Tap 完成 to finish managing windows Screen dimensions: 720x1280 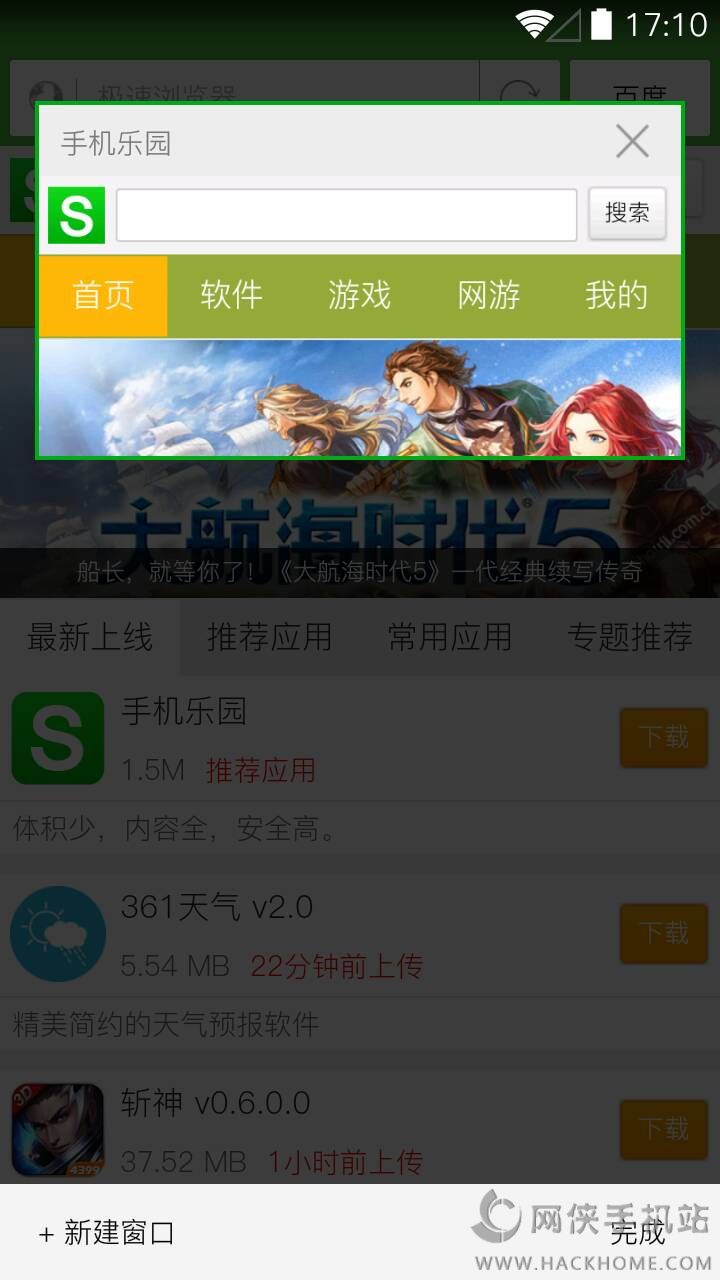click(637, 1233)
